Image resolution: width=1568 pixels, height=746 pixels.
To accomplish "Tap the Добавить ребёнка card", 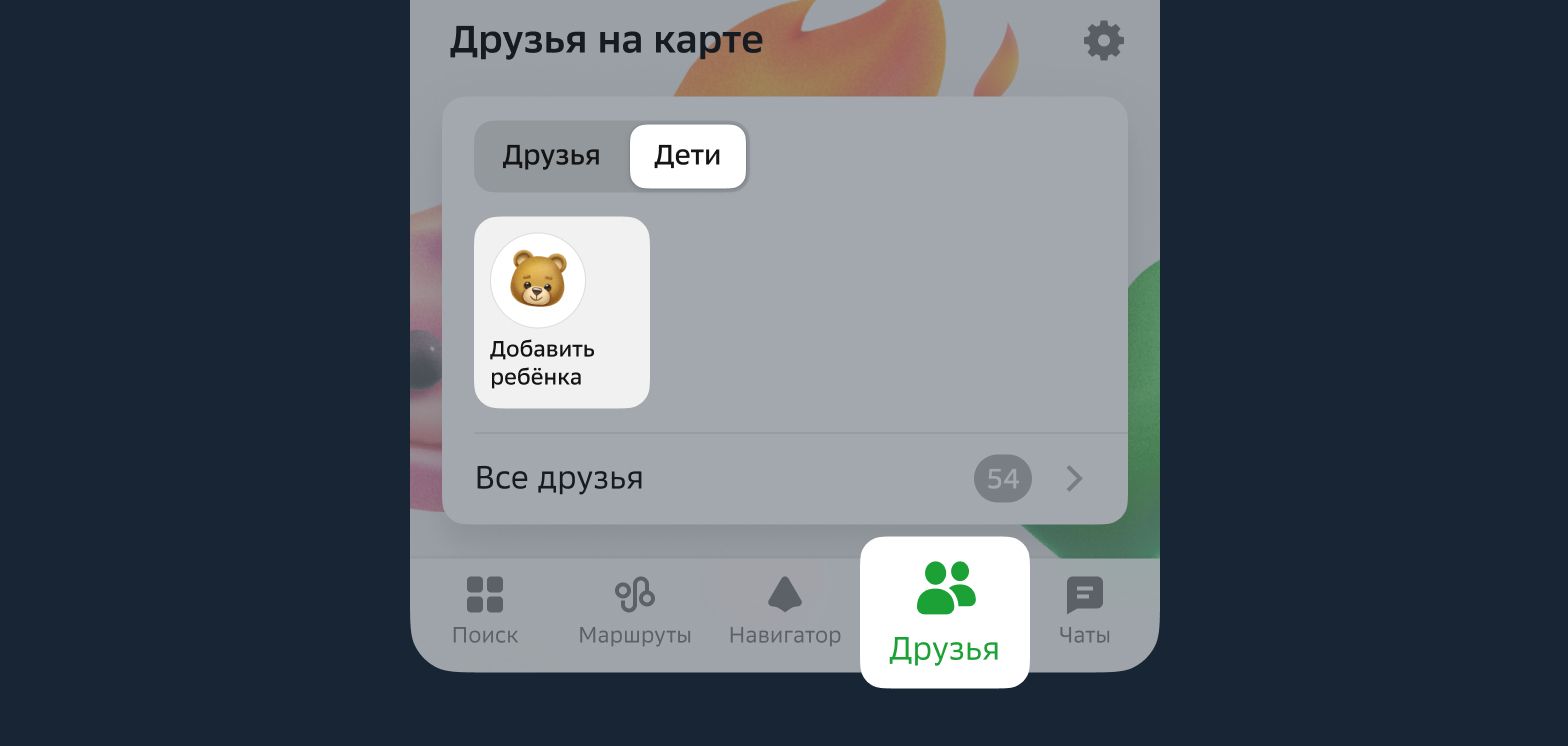I will coord(561,312).
